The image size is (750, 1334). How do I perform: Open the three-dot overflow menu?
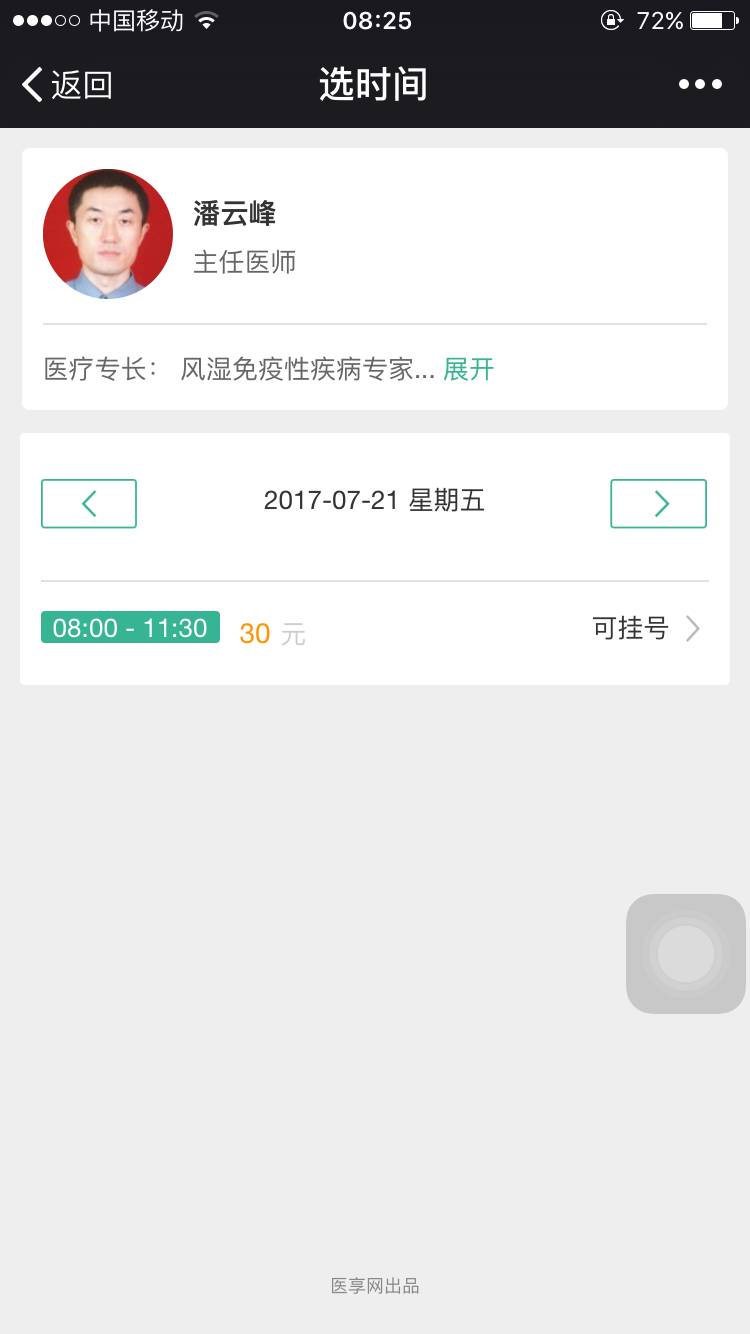700,85
